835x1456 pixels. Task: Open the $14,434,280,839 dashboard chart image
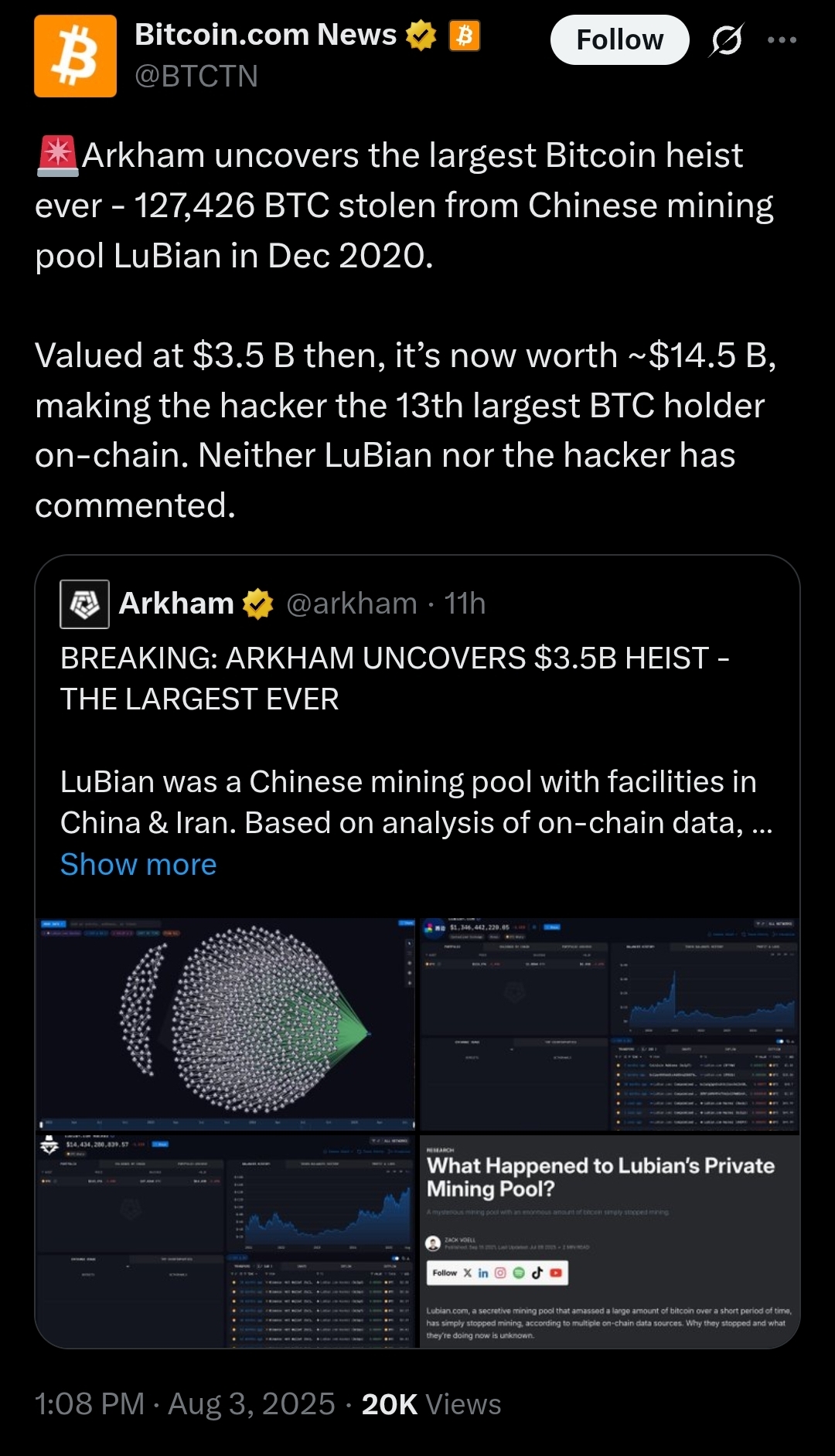[x=226, y=1241]
